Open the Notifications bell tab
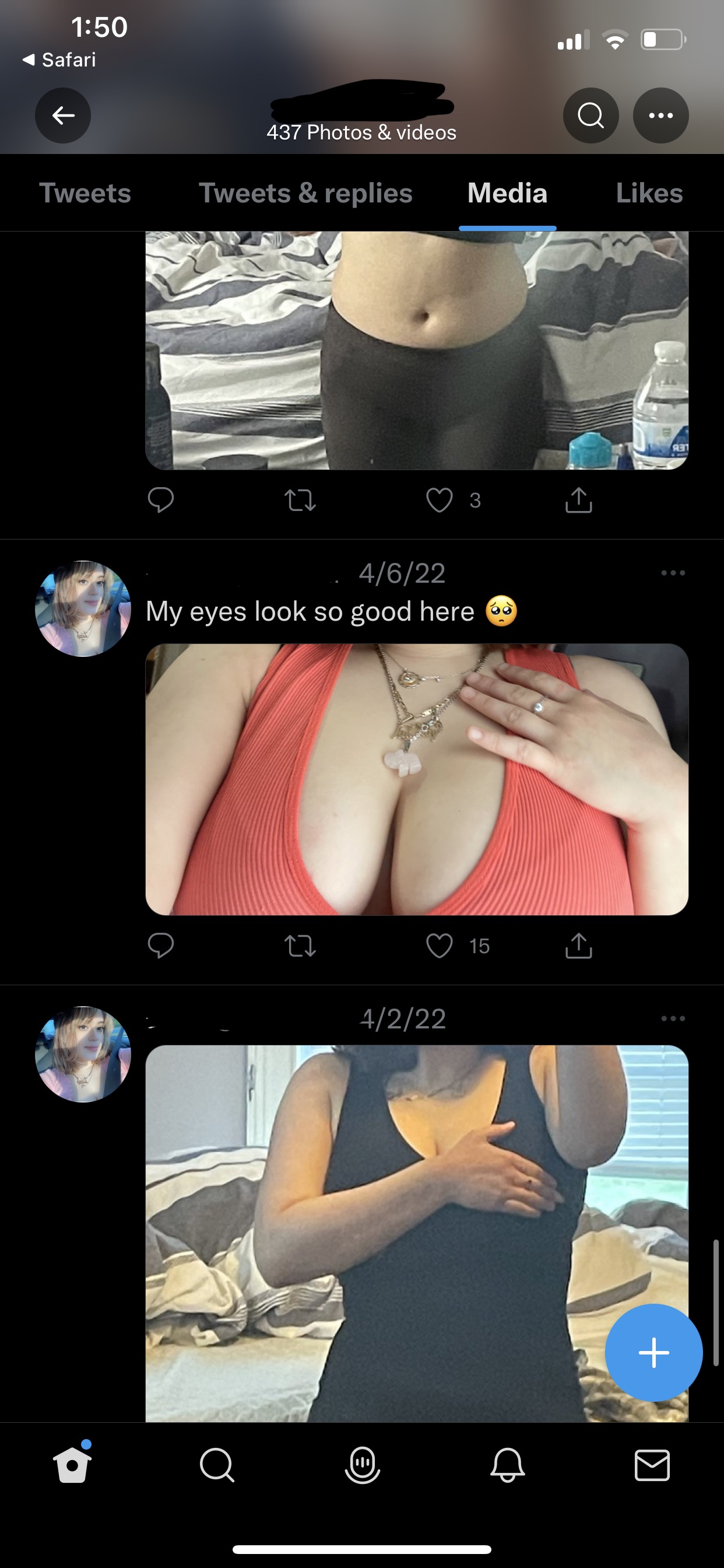Viewport: 724px width, 1568px height. [x=507, y=1465]
